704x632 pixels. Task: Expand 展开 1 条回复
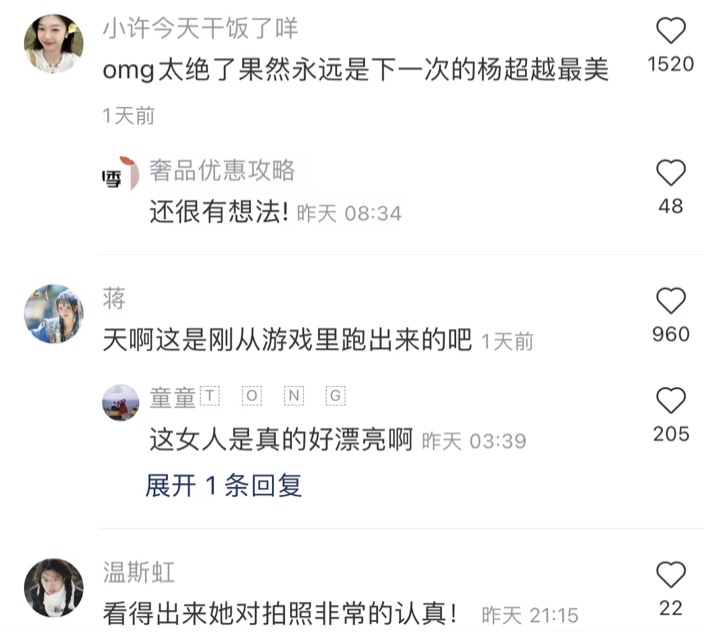(x=224, y=486)
